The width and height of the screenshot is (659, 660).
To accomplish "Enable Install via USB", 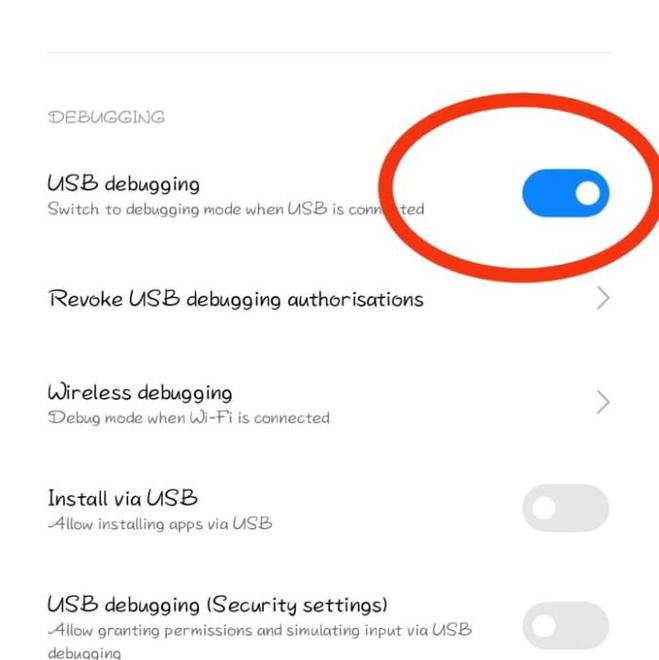I will click(565, 508).
